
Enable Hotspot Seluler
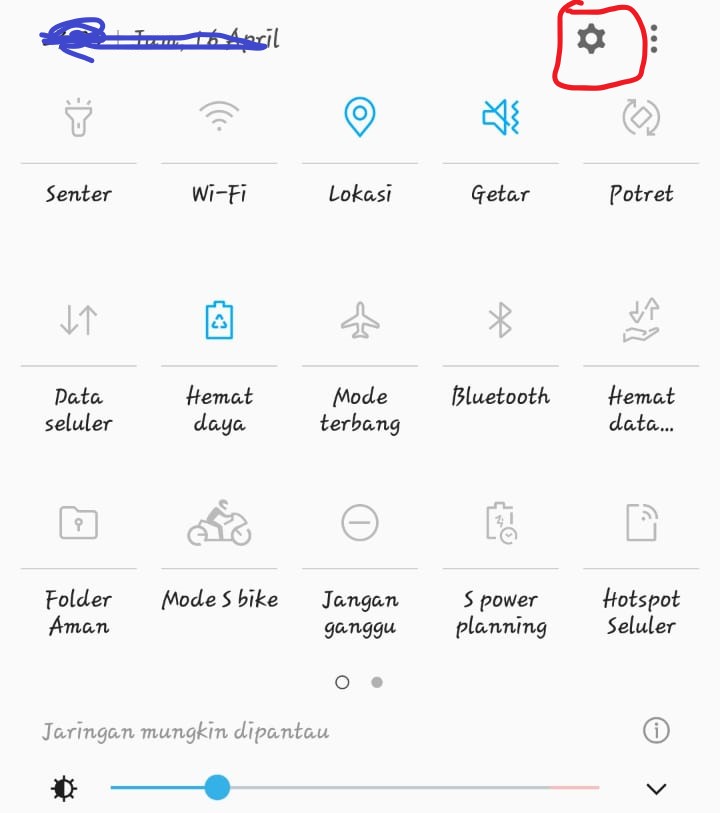(641, 523)
